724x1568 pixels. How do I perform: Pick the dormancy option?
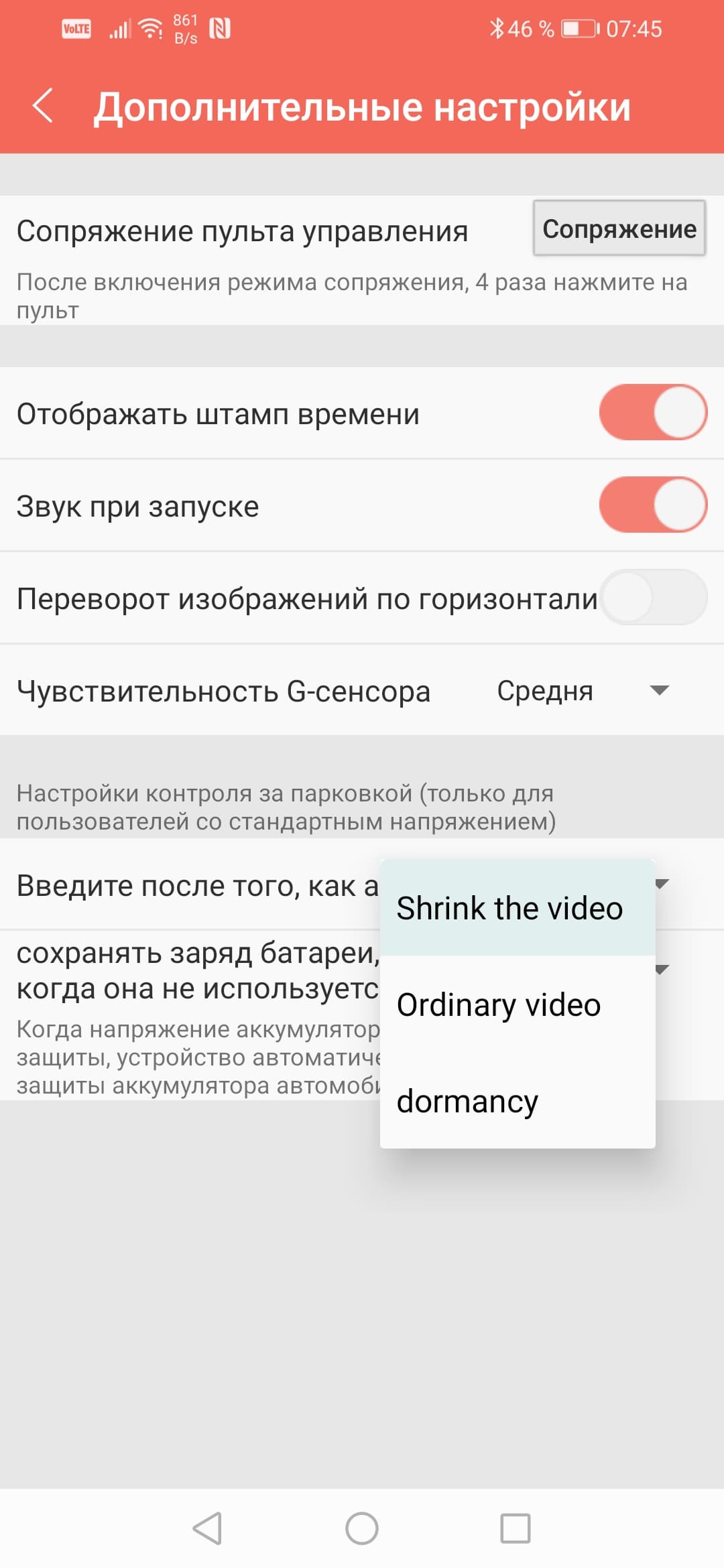(x=517, y=1101)
